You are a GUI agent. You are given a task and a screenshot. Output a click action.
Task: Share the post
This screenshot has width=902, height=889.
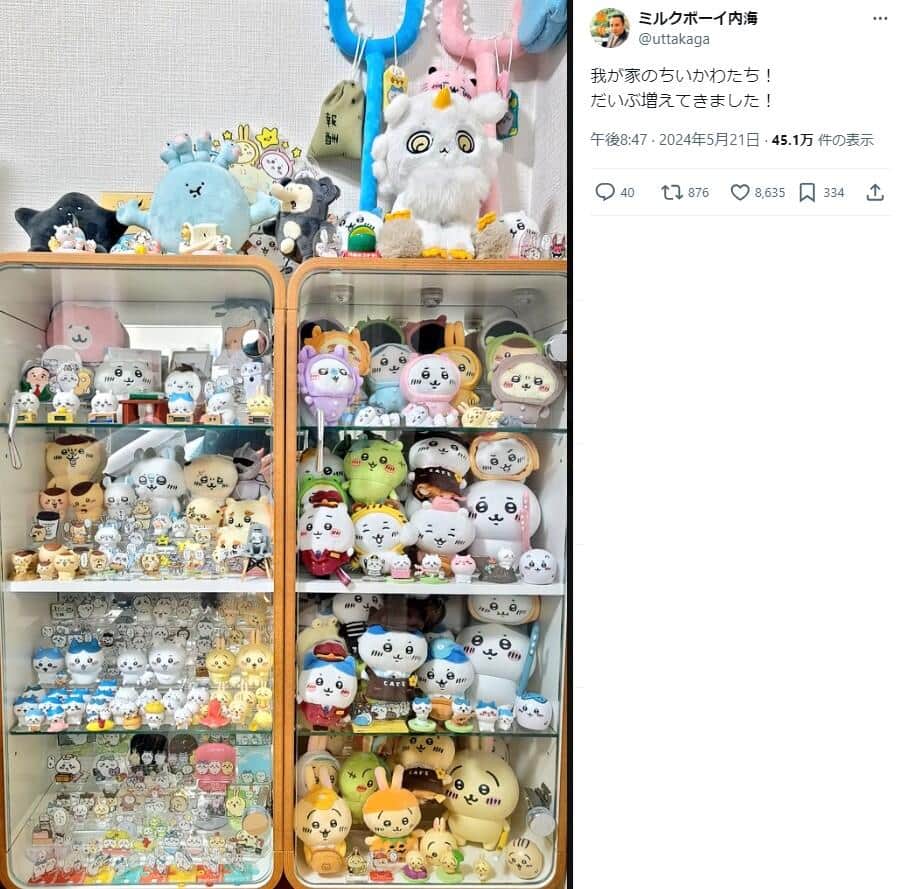[x=875, y=192]
